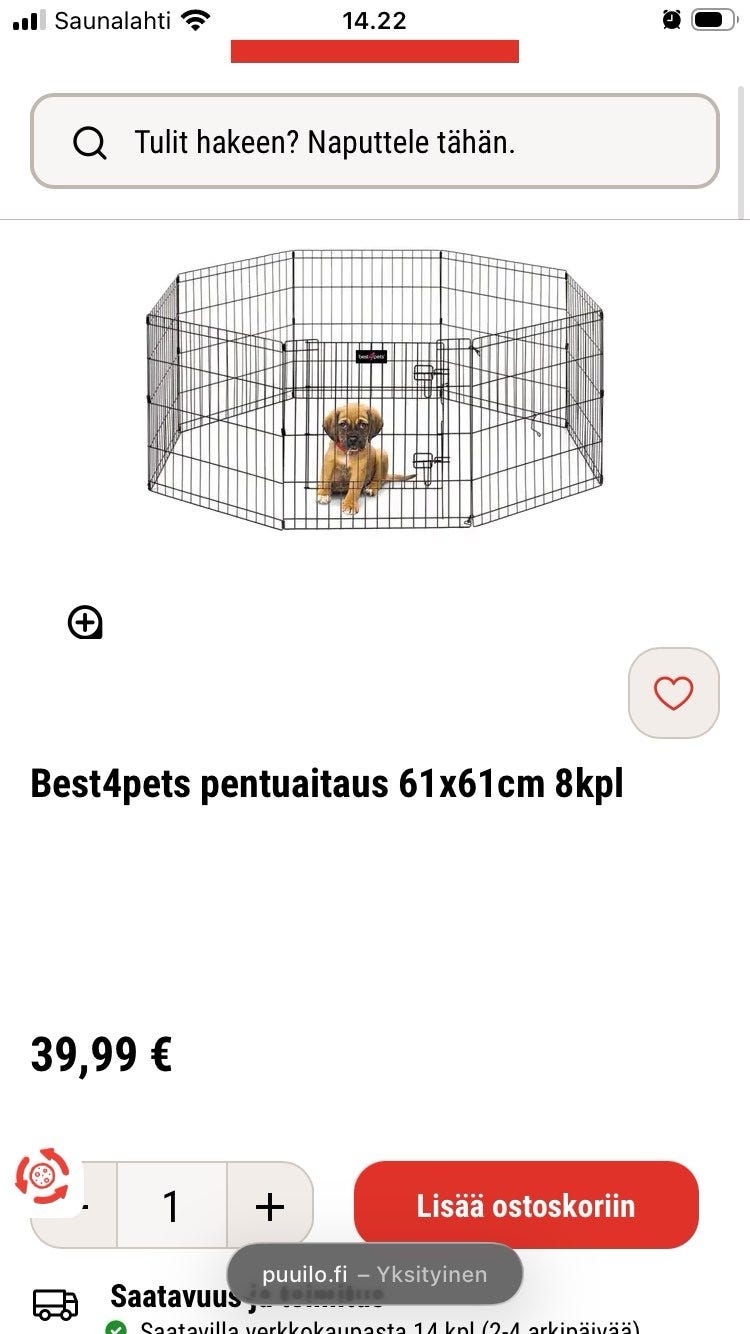Increase quantity with the plus button
This screenshot has height=1334, width=750.
(x=270, y=1206)
